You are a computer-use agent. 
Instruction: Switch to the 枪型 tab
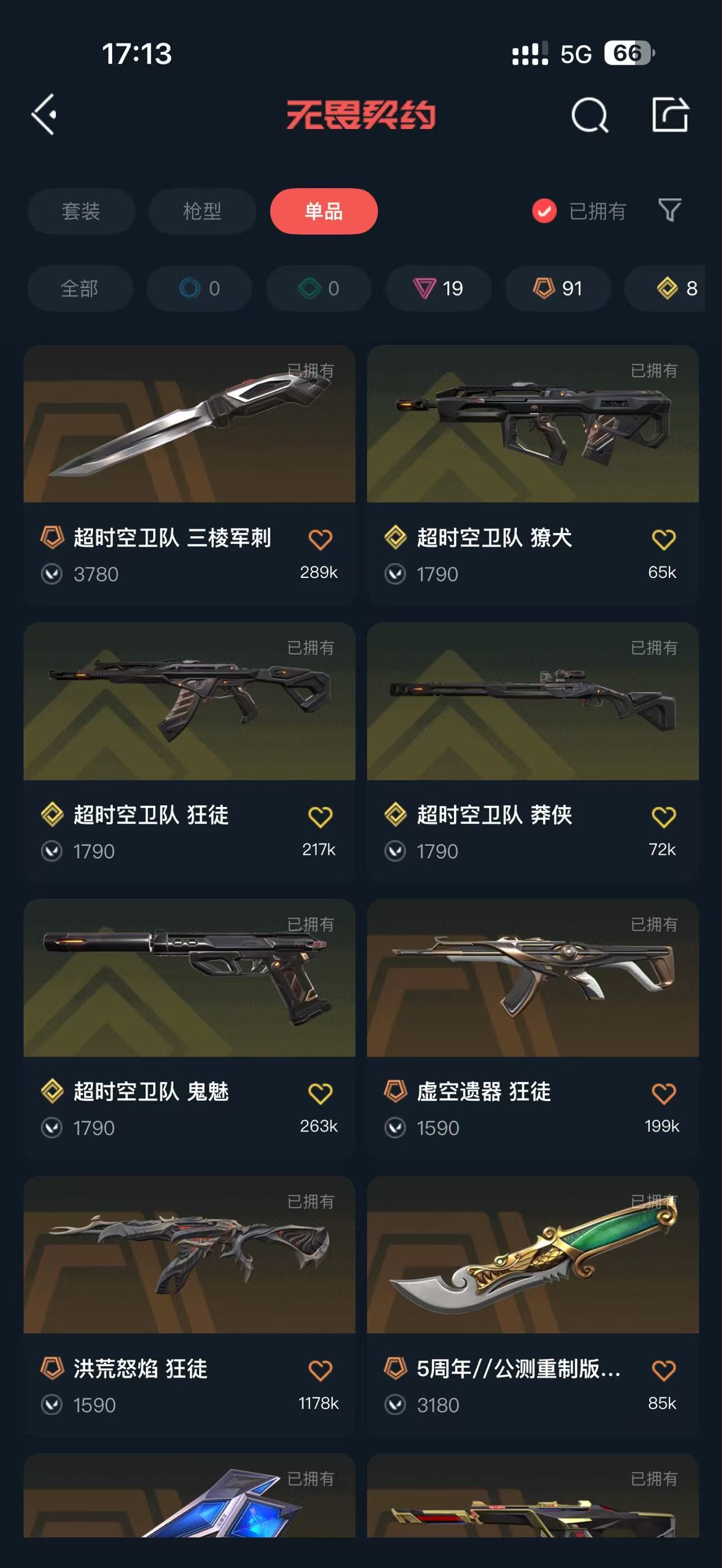point(202,211)
